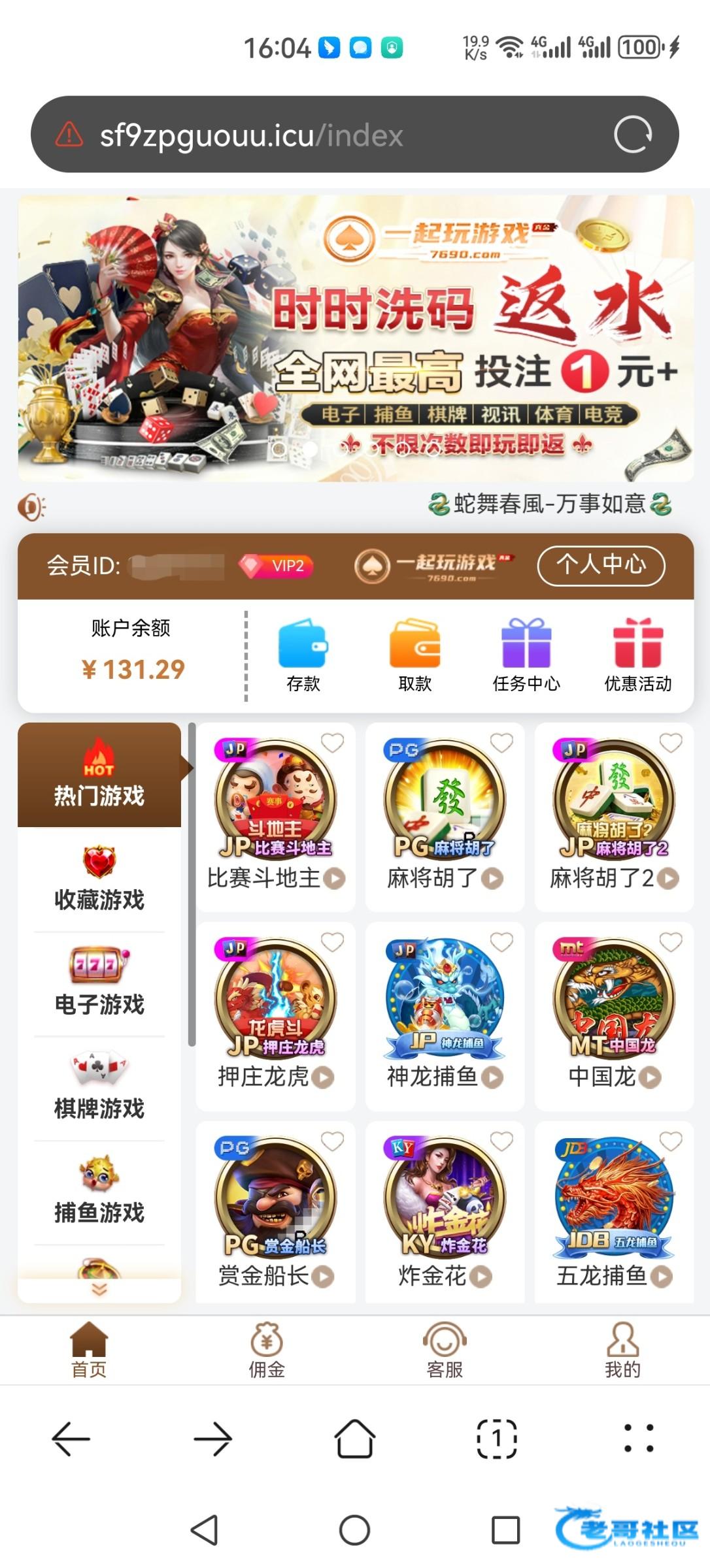Viewport: 710px width, 1568px height.
Task: Open the 个人中心 personal center
Action: [601, 565]
